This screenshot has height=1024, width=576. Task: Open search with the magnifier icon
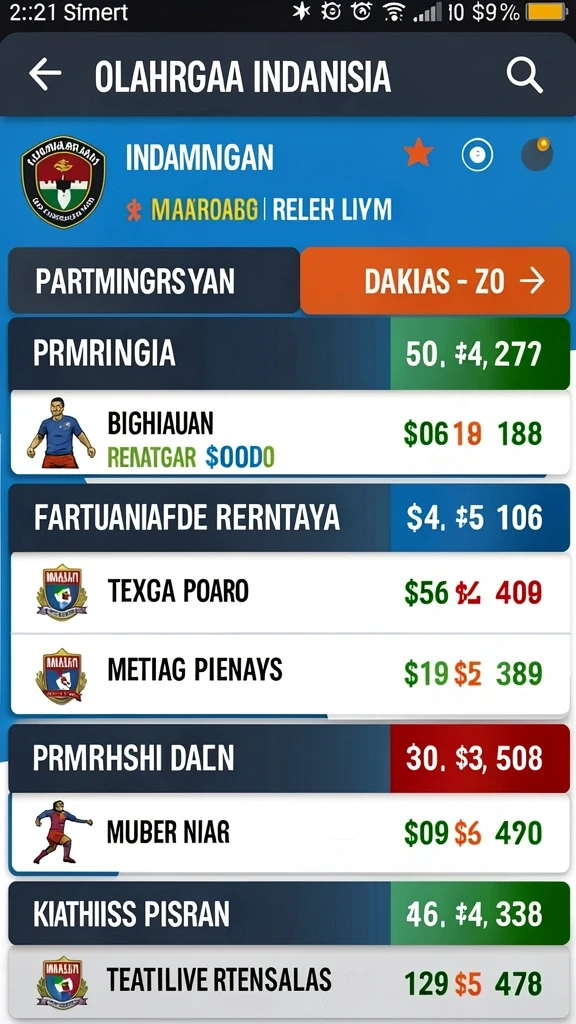click(x=524, y=76)
